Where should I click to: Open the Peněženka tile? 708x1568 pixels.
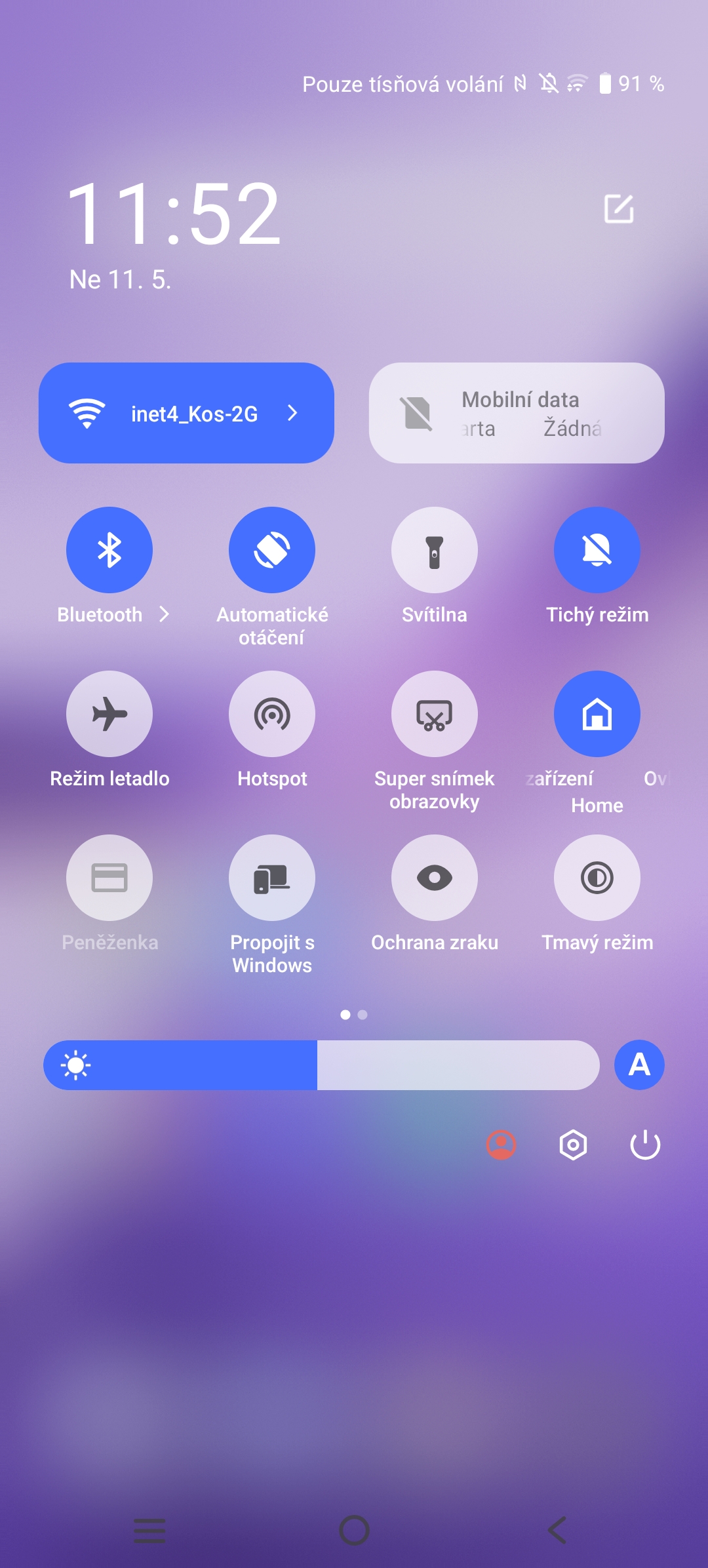(109, 878)
